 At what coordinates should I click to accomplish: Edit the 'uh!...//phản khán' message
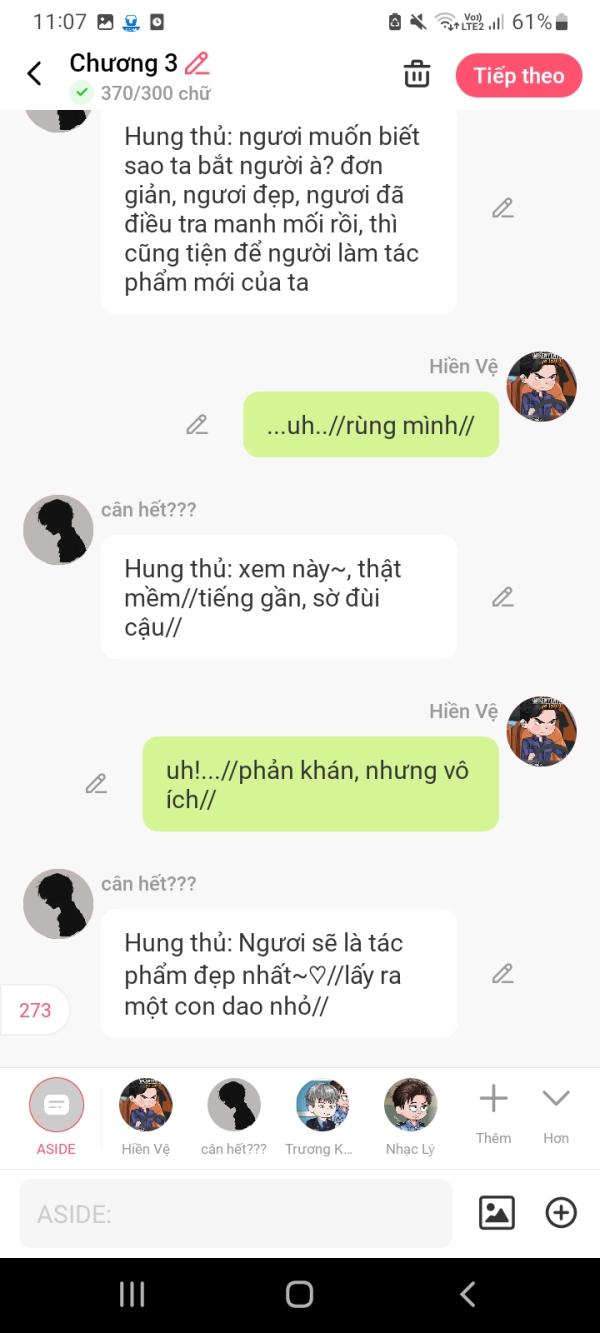click(96, 784)
